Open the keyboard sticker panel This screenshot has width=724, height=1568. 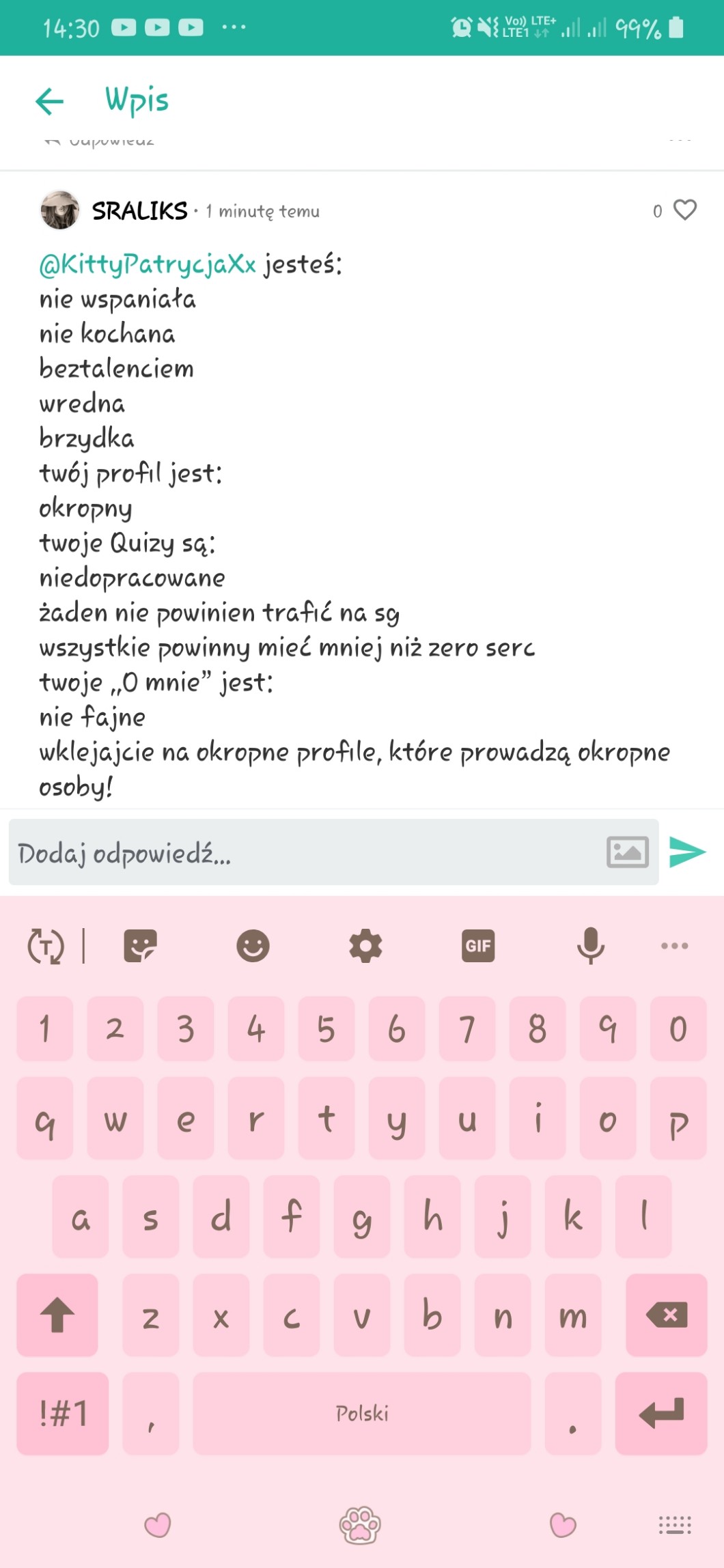(140, 946)
